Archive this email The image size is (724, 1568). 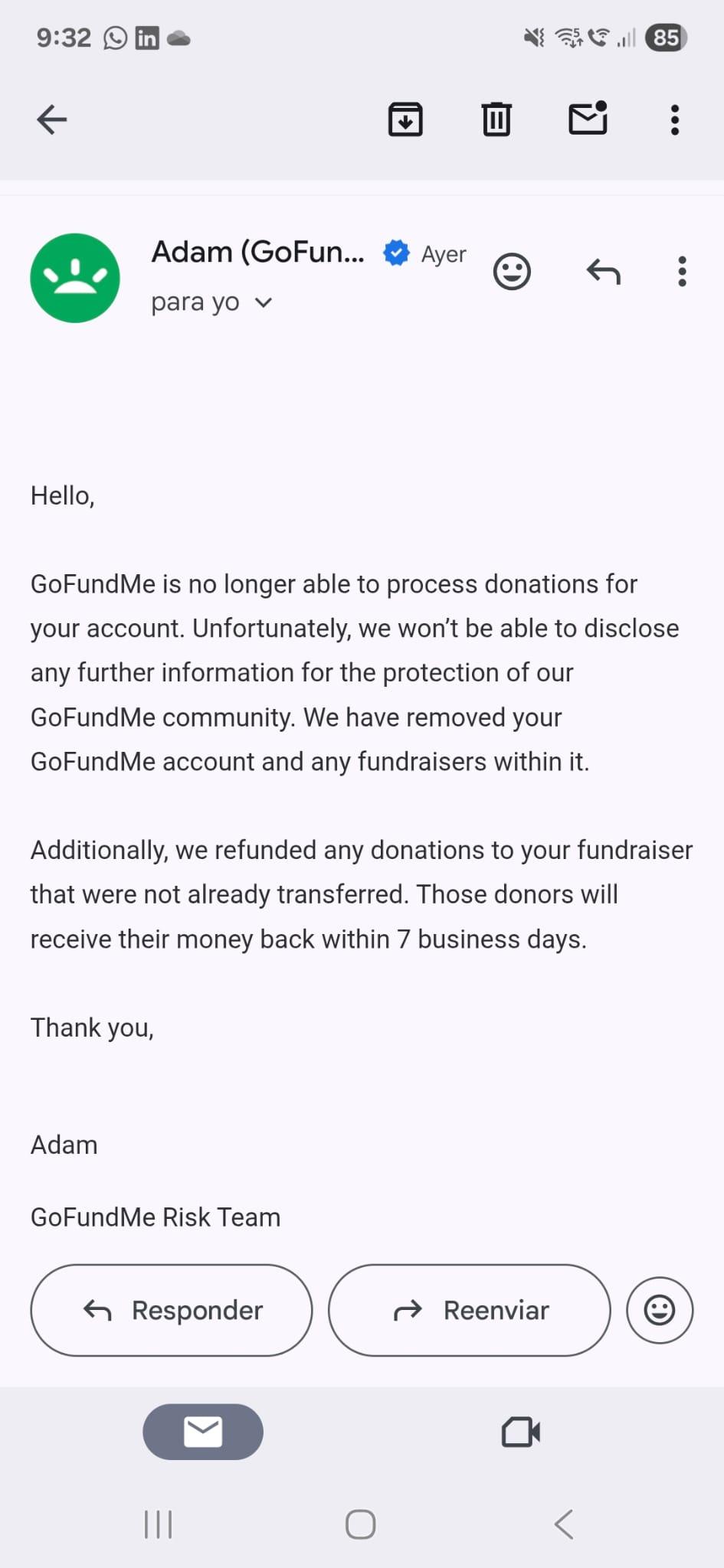click(405, 119)
